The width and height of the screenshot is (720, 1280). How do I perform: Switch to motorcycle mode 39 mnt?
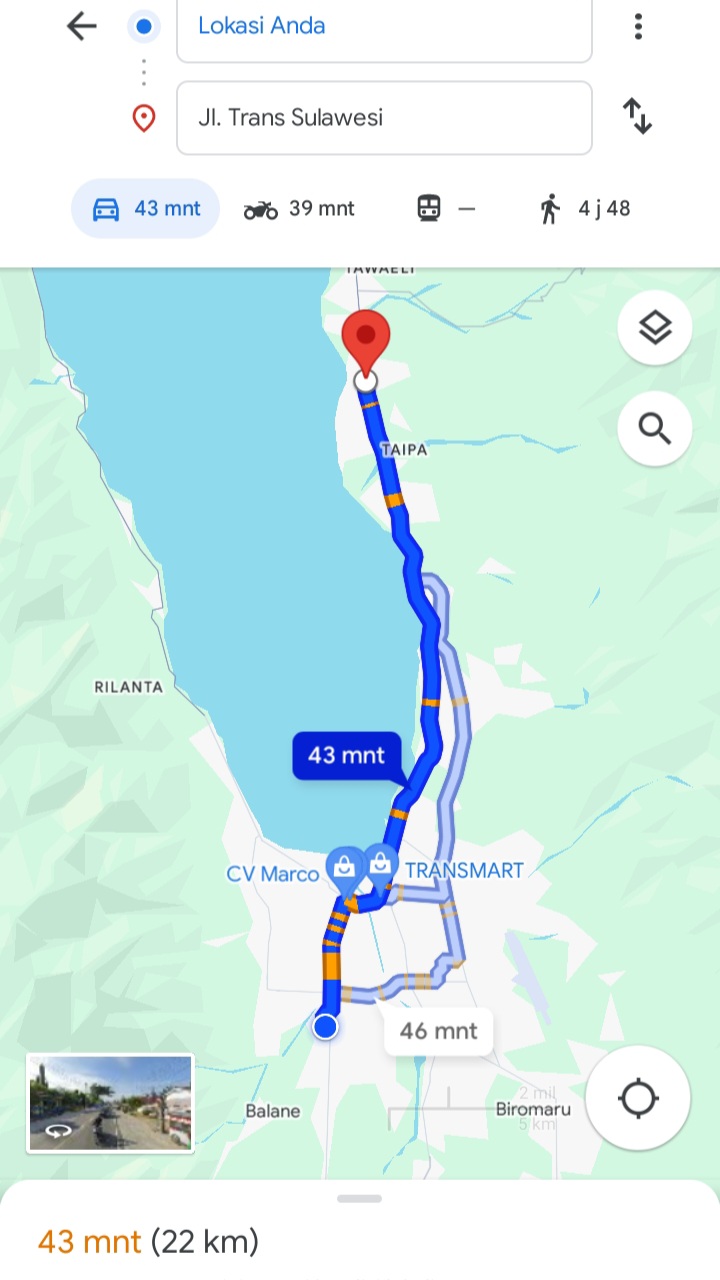click(299, 208)
